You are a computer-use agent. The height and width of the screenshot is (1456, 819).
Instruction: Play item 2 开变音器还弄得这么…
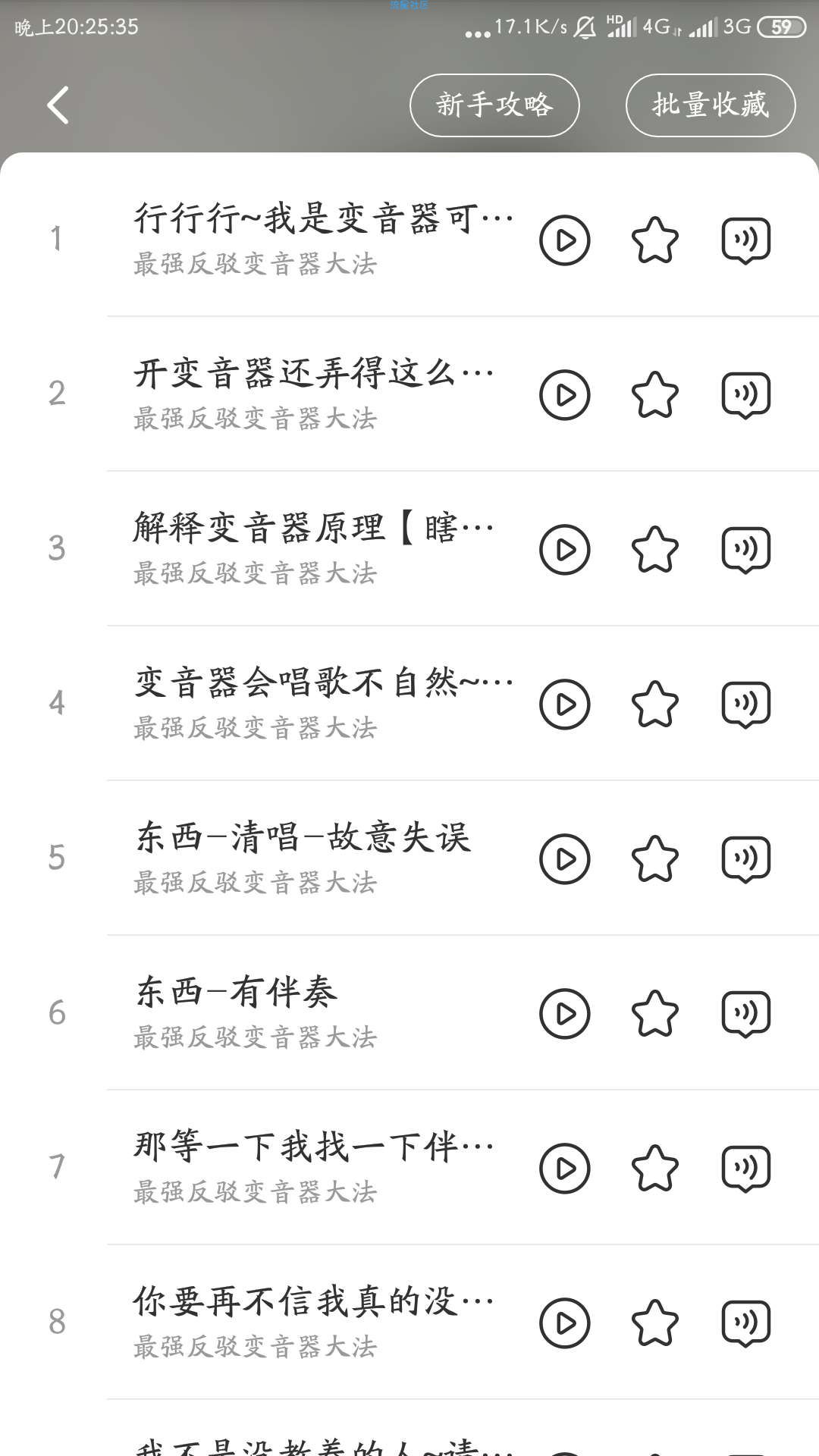point(565,395)
